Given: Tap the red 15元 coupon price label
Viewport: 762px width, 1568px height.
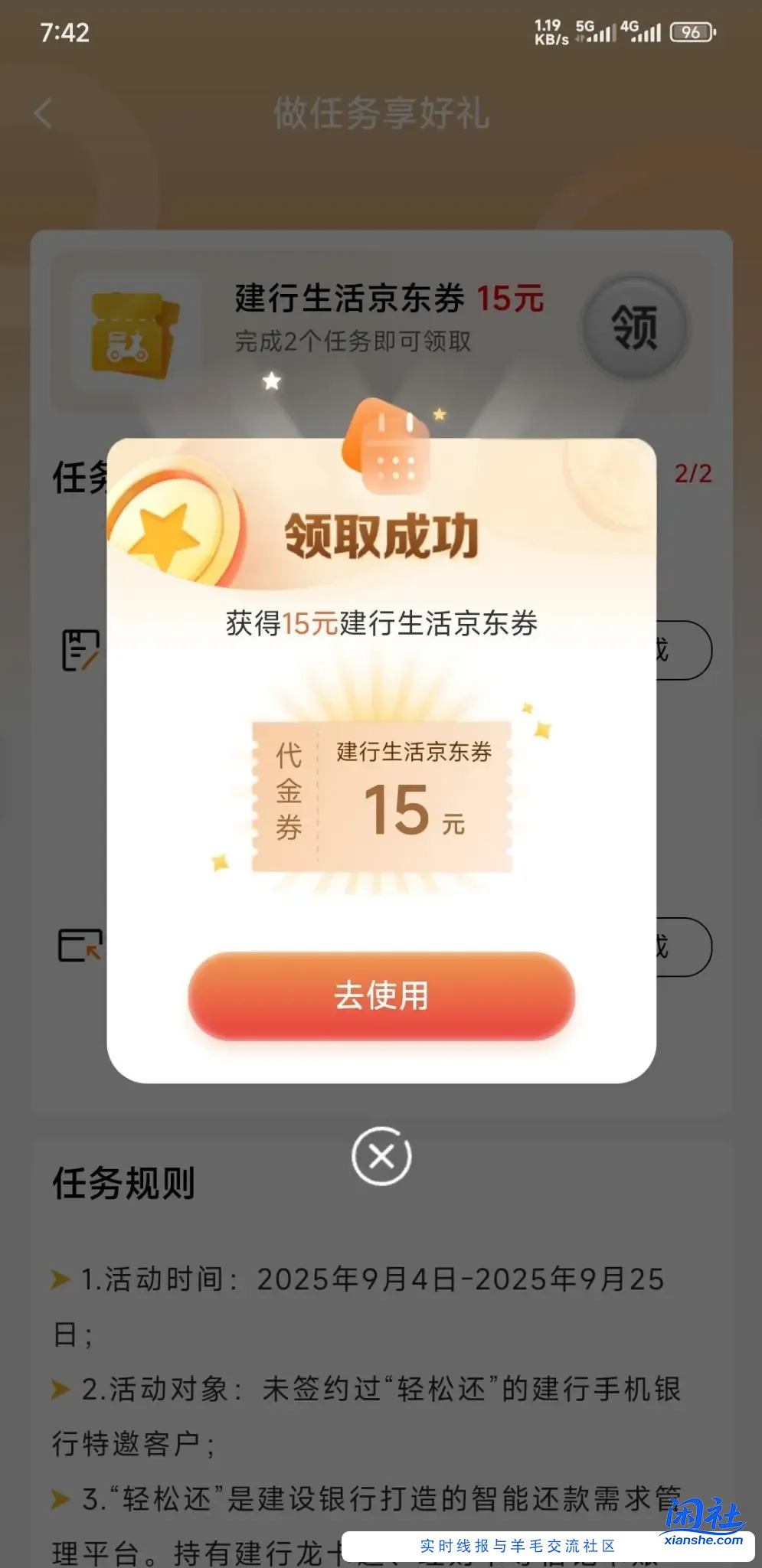Looking at the screenshot, I should (511, 300).
